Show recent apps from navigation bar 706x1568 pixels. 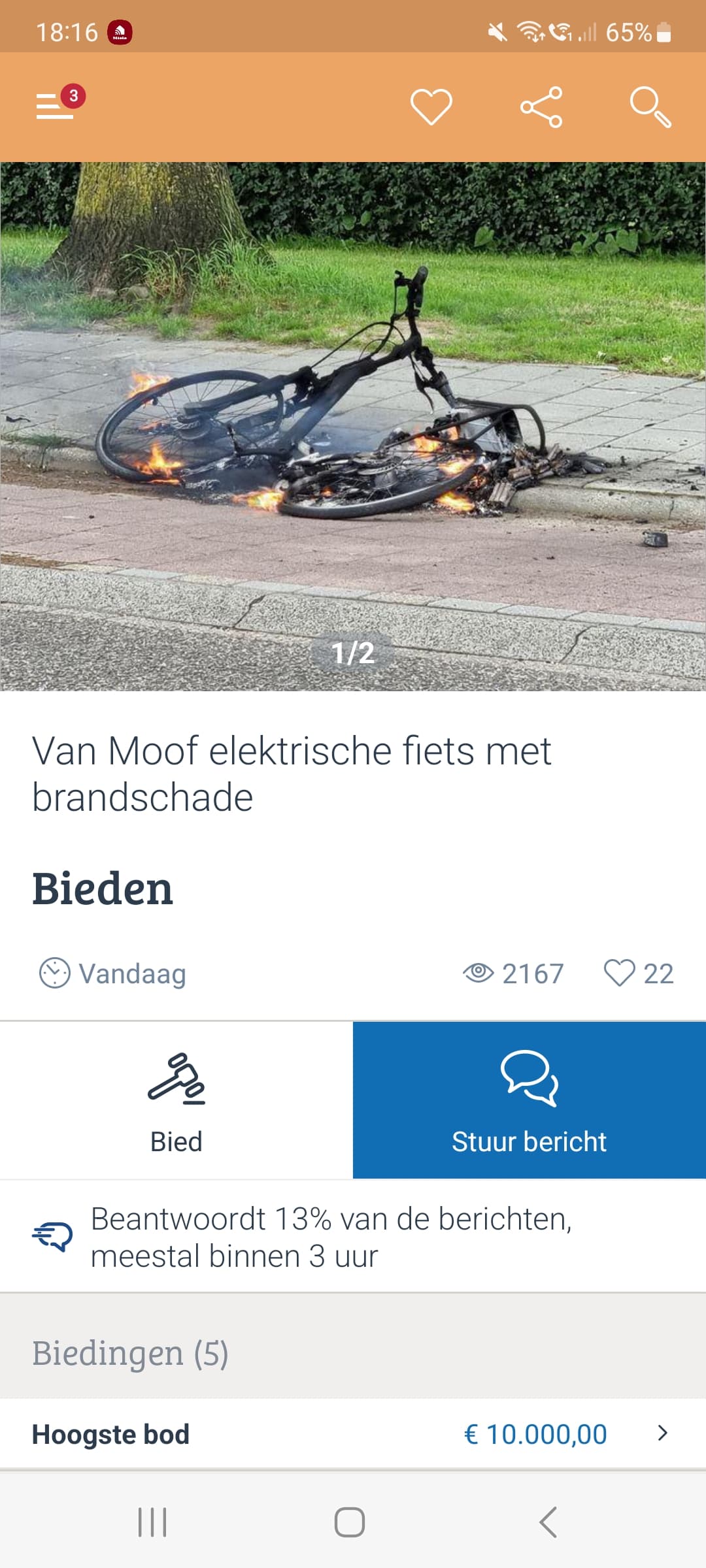point(152,1522)
